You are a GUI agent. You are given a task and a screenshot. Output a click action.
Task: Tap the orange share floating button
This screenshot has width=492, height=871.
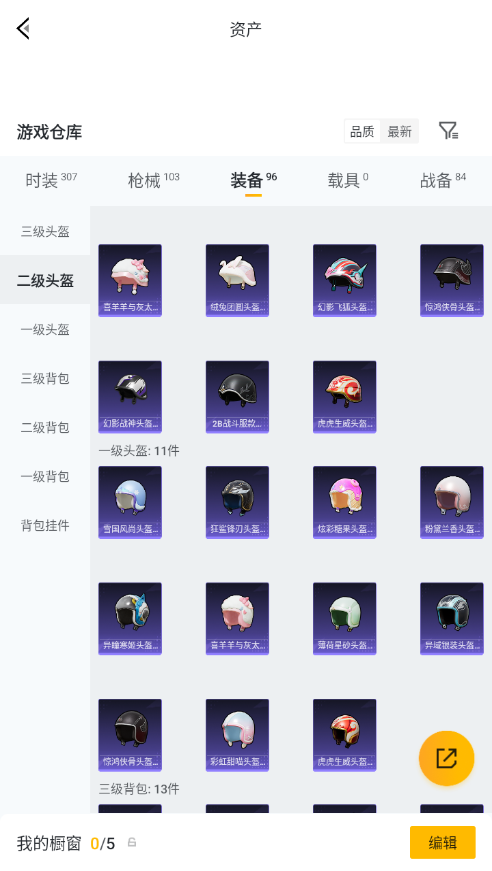446,758
